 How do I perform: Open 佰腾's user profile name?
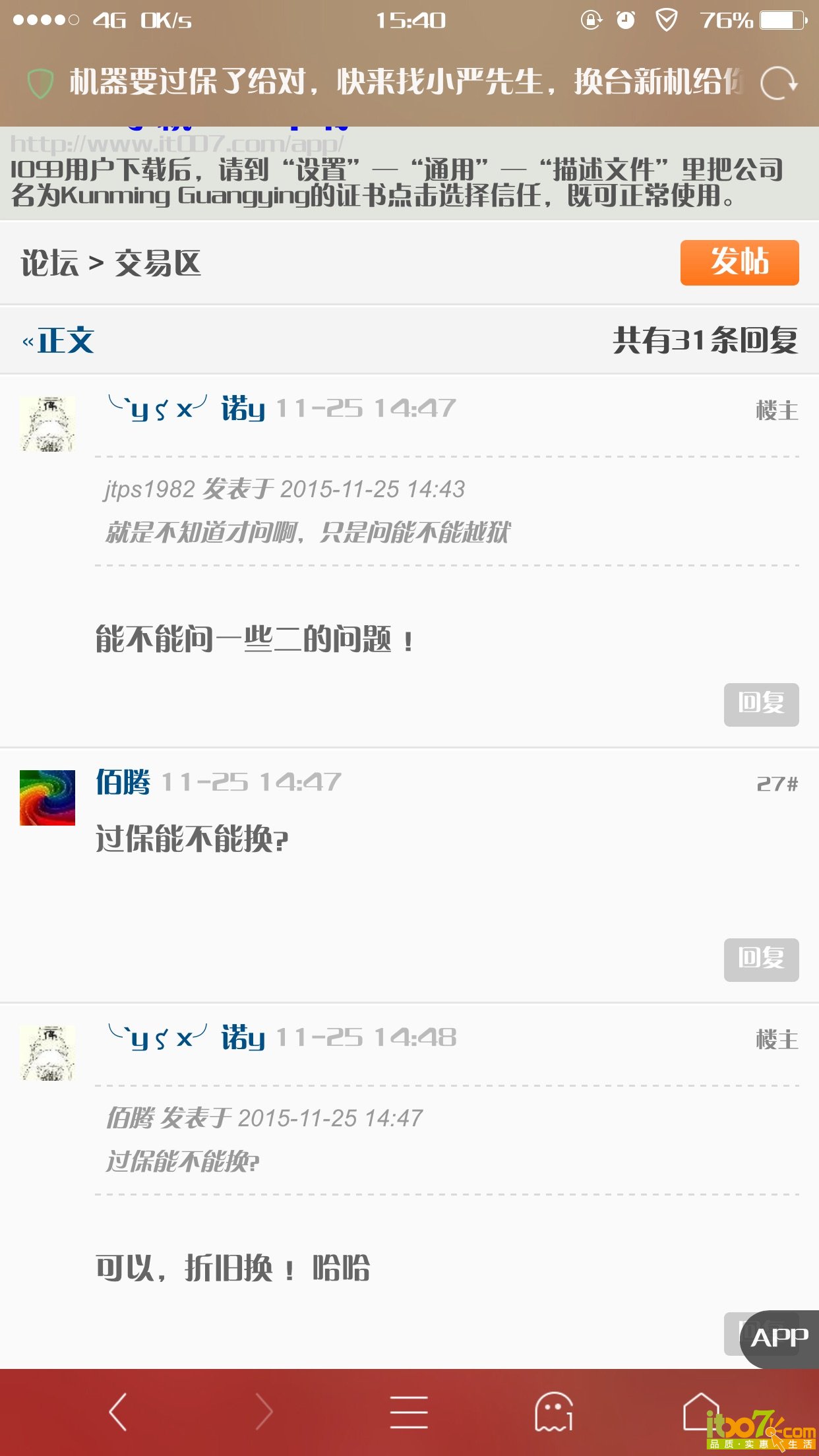pos(123,783)
